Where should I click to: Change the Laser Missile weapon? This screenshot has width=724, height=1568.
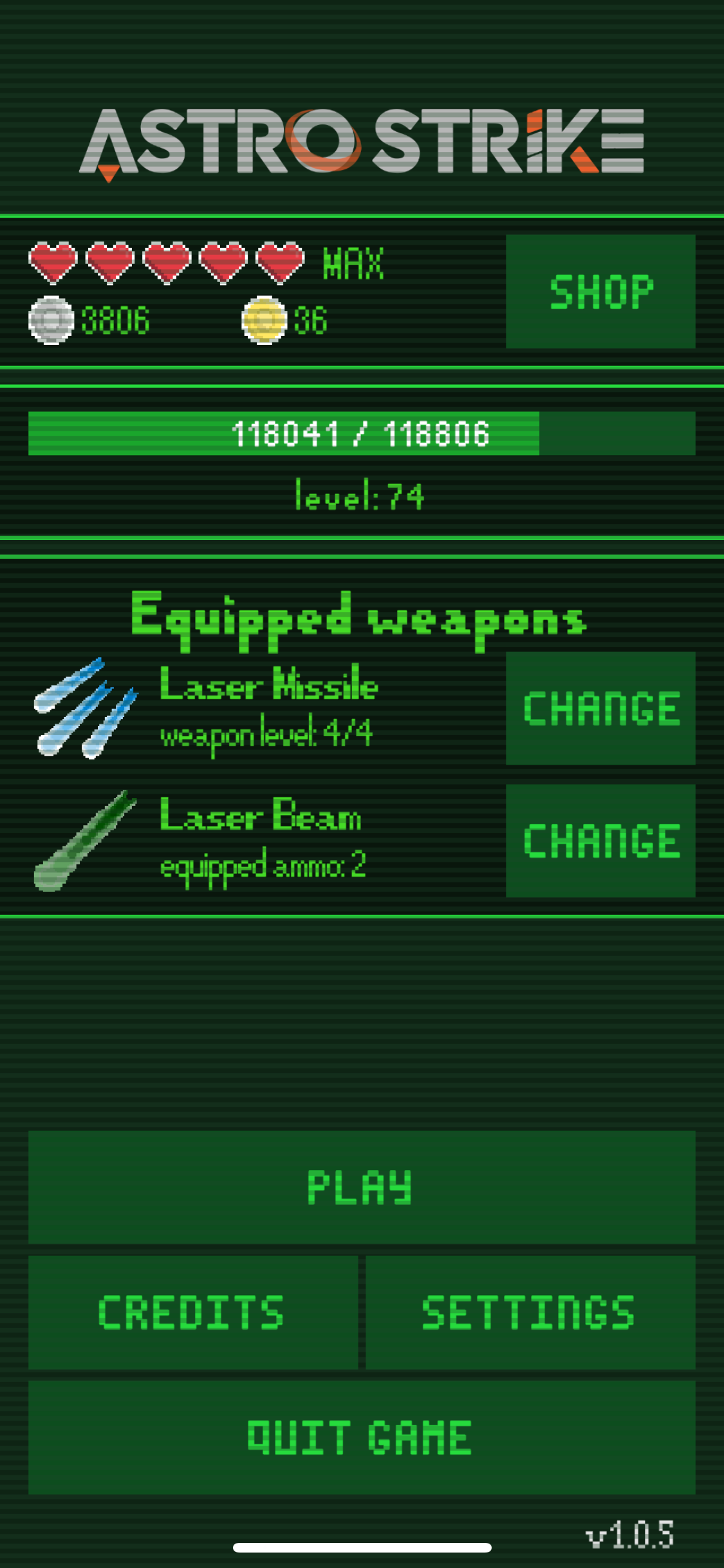pyautogui.click(x=600, y=708)
